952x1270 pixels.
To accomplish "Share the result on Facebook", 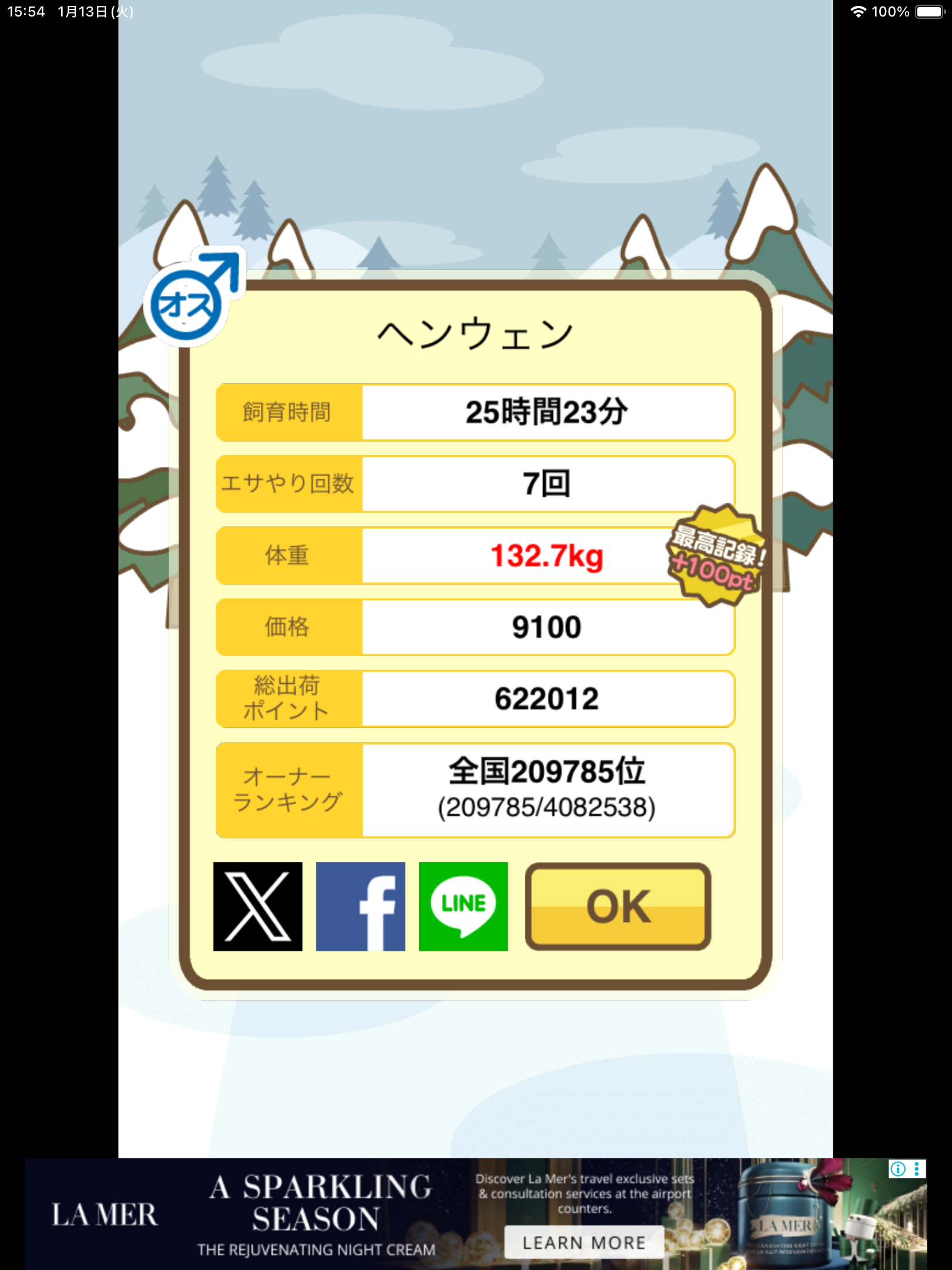I will (x=360, y=906).
